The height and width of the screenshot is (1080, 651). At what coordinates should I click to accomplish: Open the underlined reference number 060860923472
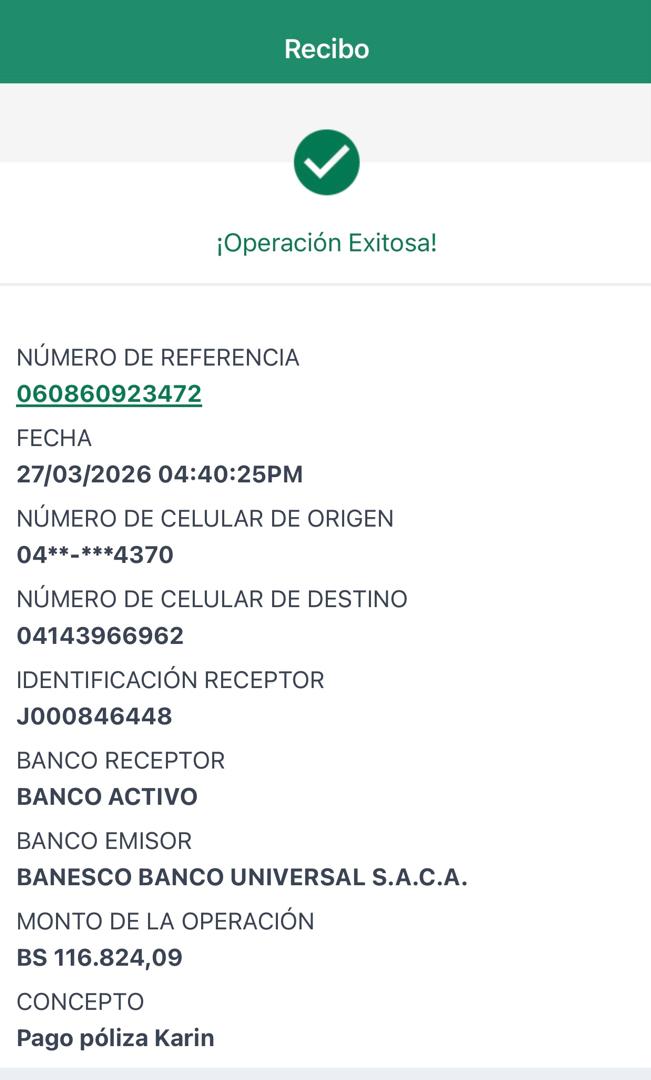[109, 394]
